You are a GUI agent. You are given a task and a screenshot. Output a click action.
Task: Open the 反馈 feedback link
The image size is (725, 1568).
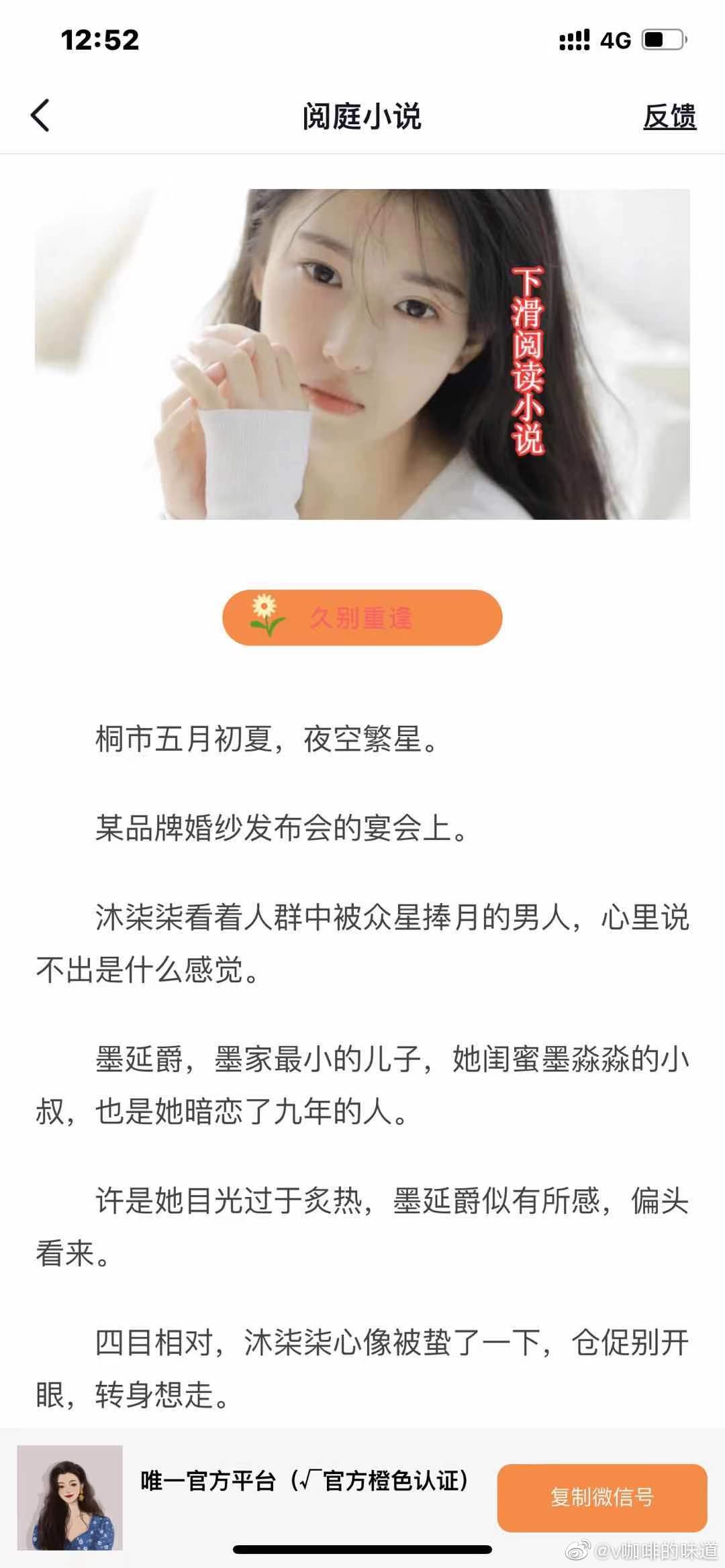tap(669, 117)
